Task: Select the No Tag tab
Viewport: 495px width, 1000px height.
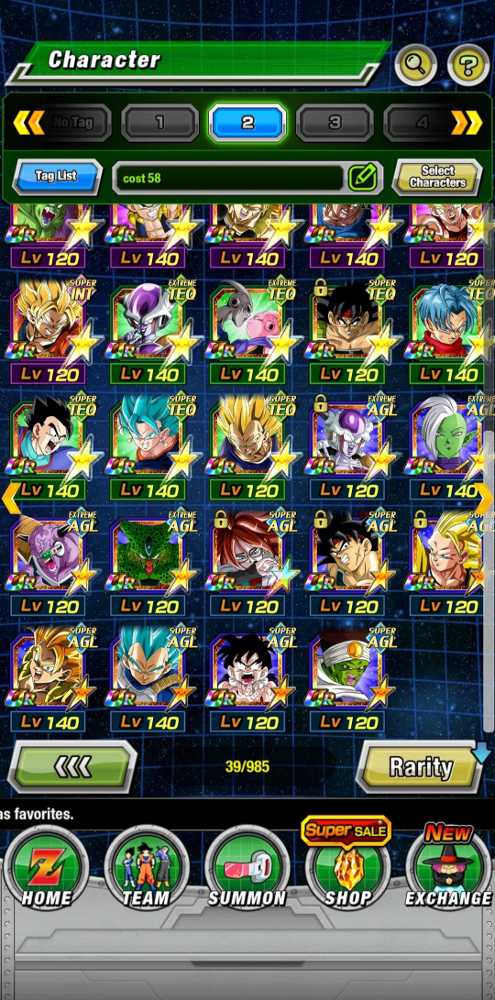Action: (73, 122)
